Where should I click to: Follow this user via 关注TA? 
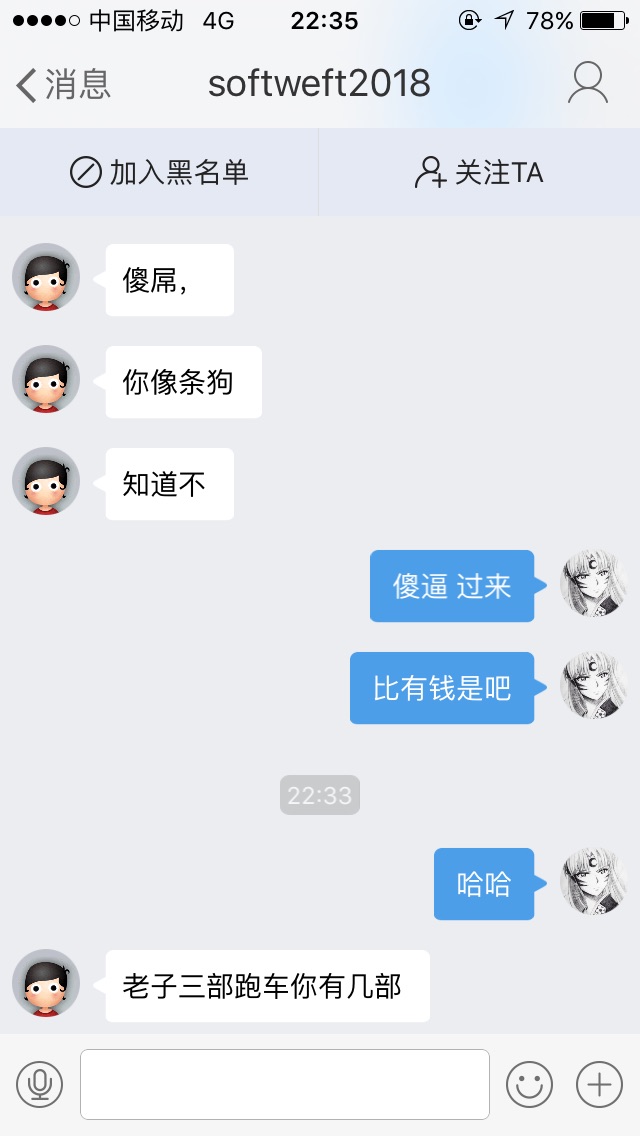[x=479, y=173]
